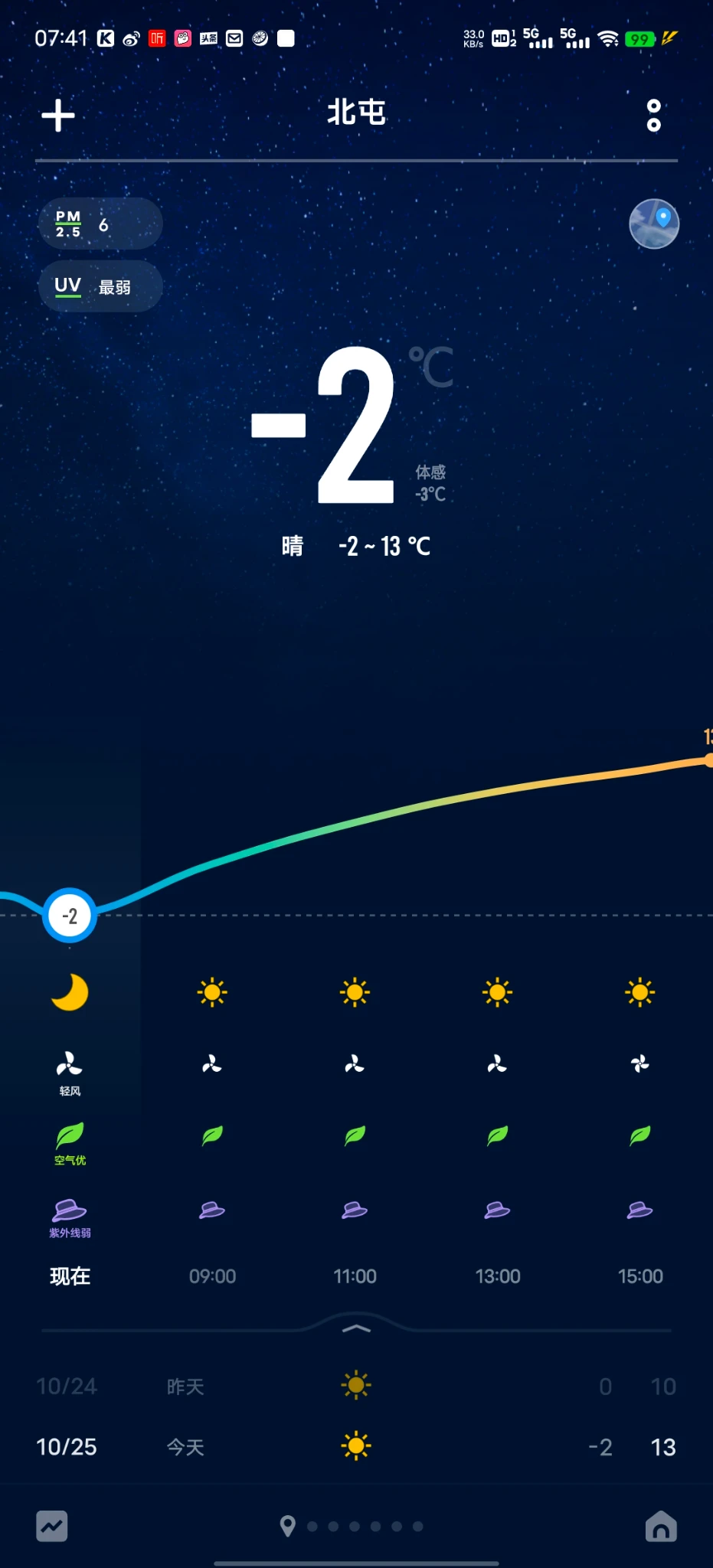Expand the daily forecast panel with the chevron
Image resolution: width=713 pixels, height=1568 pixels.
356,1328
